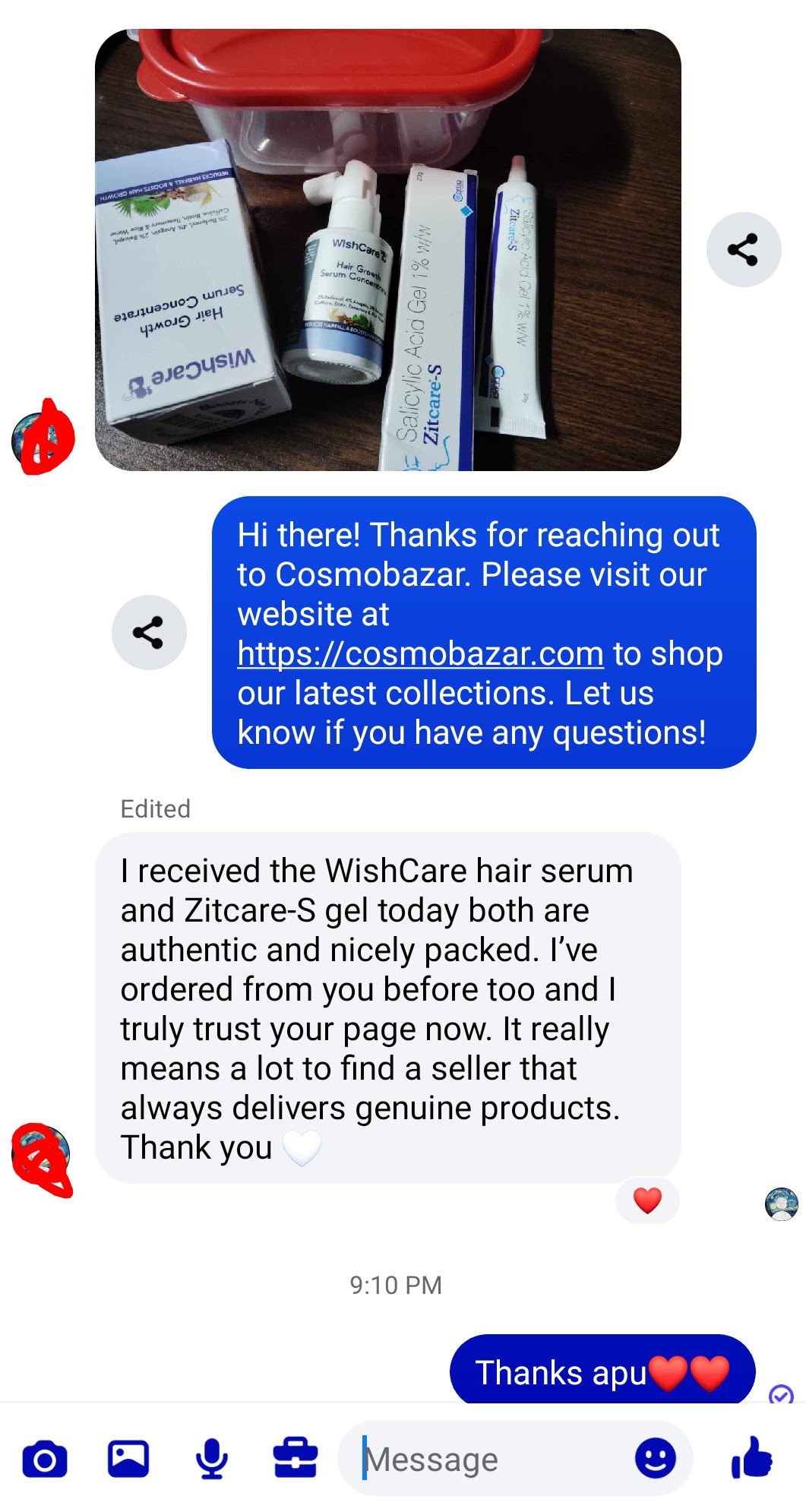Open the camera to take a photo

click(x=45, y=1459)
